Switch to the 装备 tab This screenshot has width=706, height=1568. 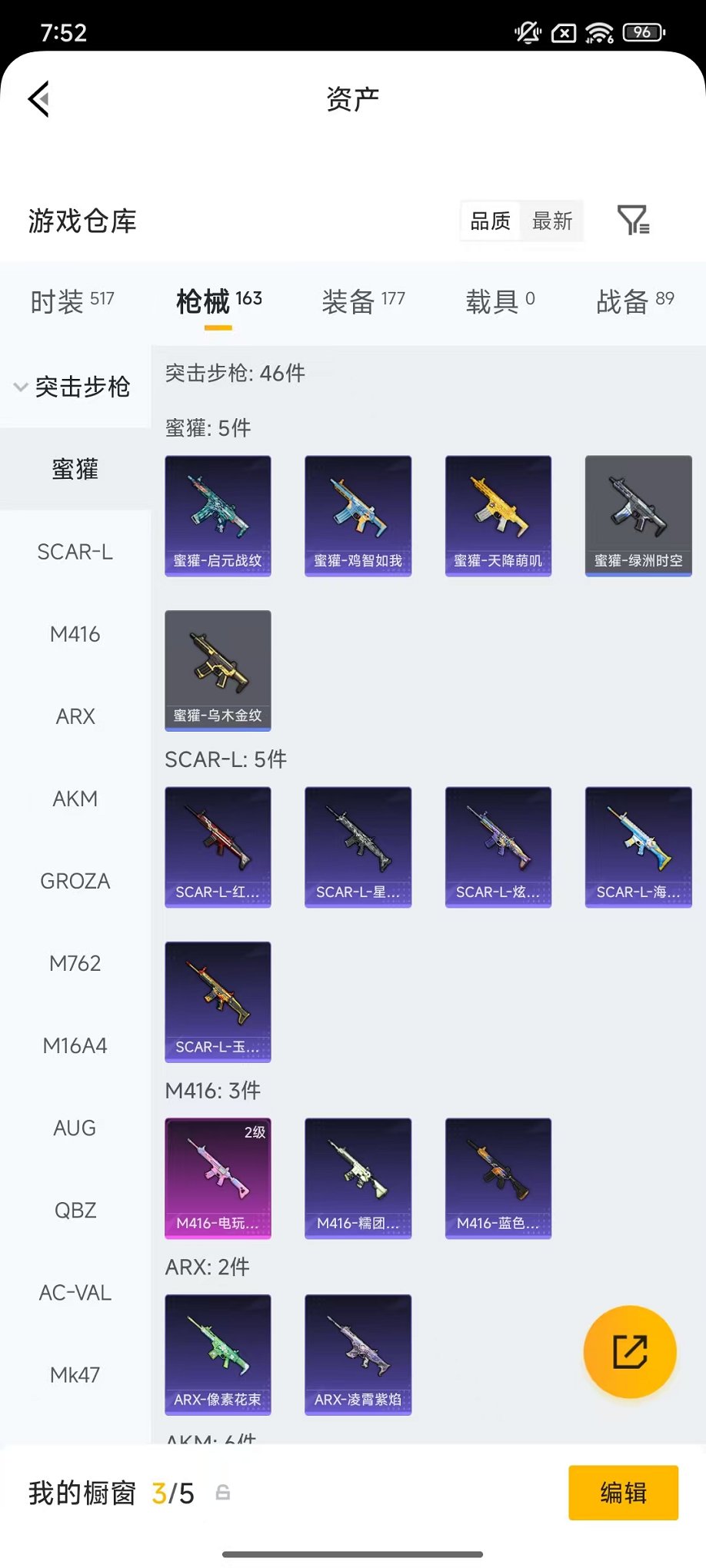coord(363,301)
